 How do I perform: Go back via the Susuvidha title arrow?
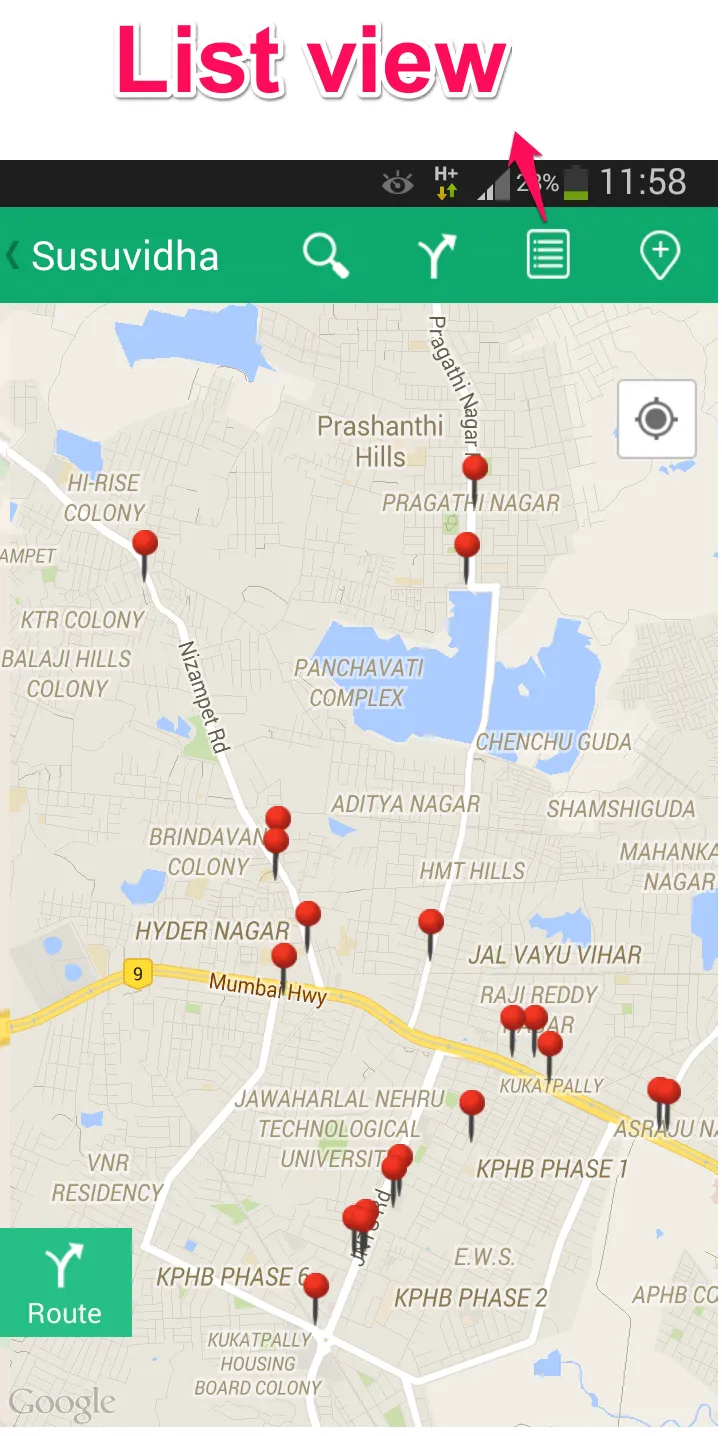13,256
